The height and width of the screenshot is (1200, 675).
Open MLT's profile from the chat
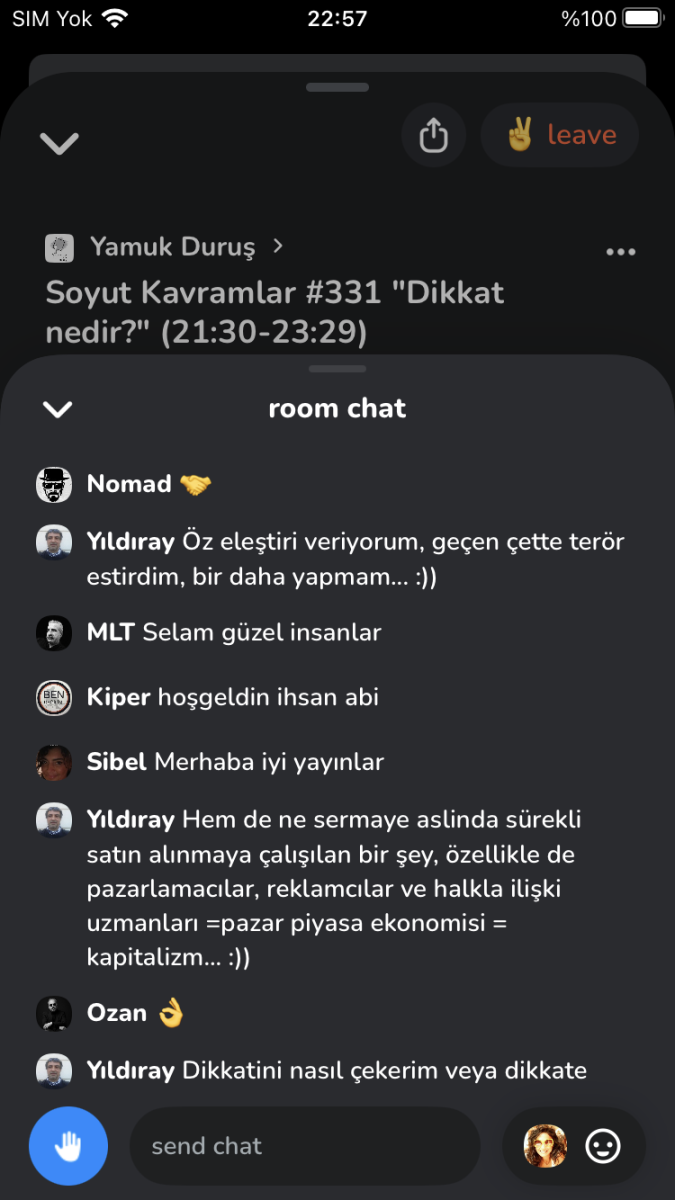click(54, 633)
